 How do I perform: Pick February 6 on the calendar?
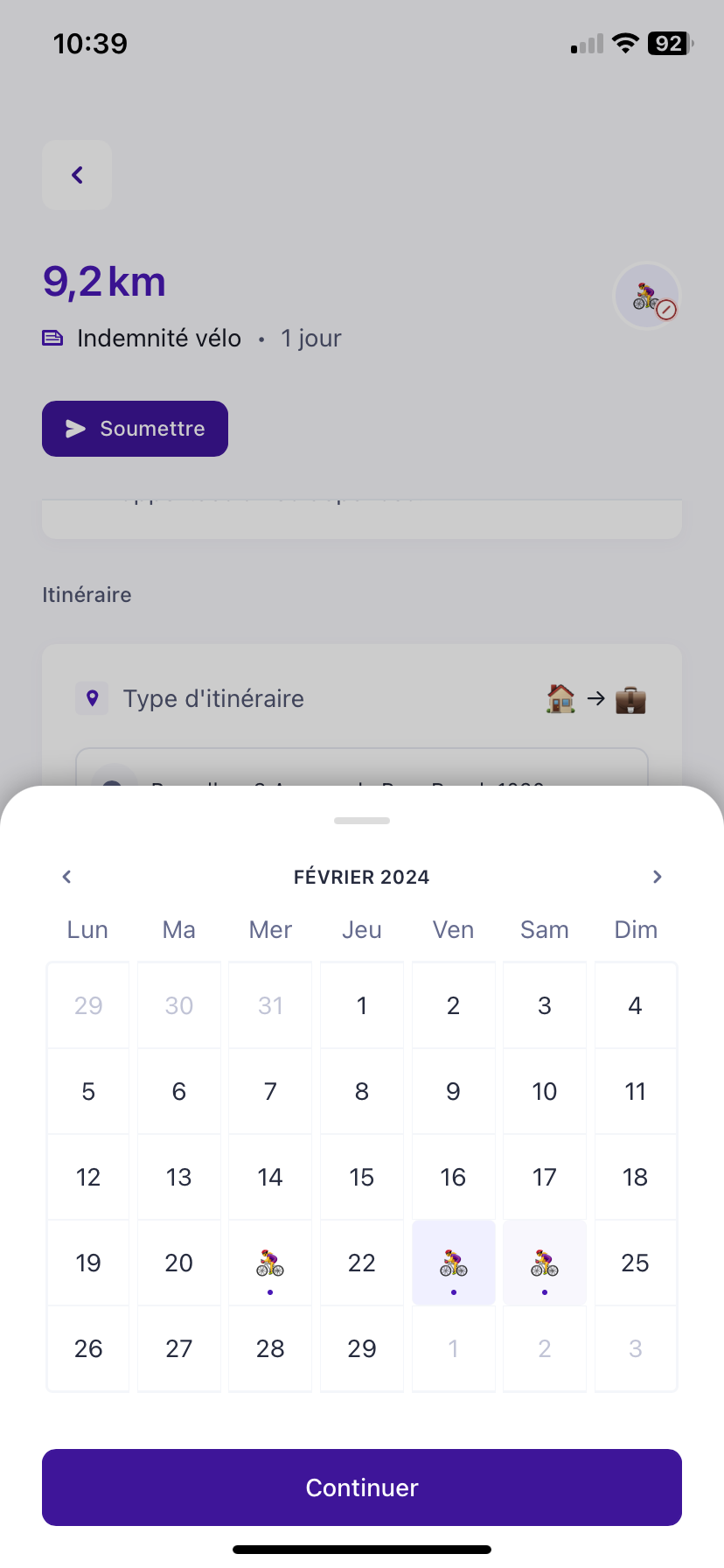[179, 1091]
